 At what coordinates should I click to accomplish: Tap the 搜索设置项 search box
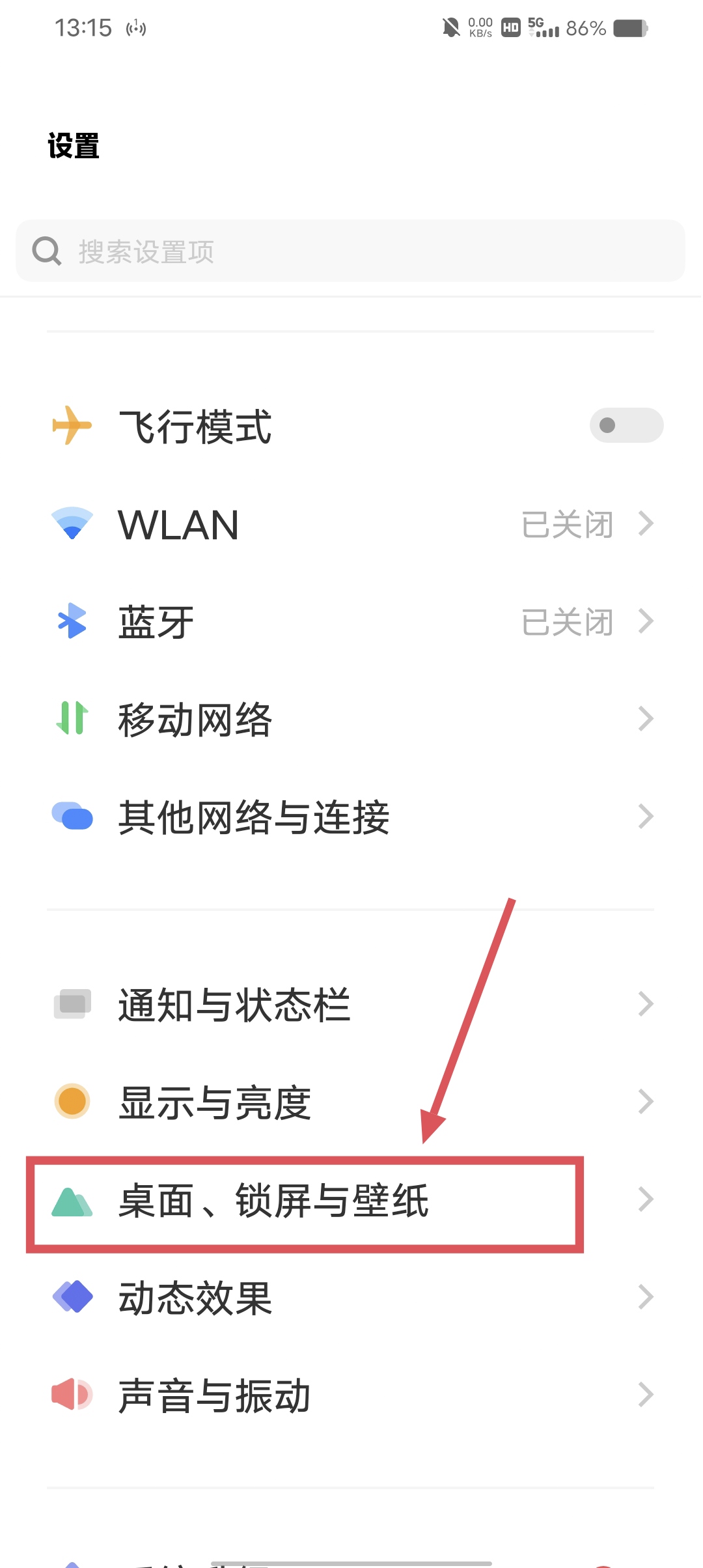(x=350, y=251)
